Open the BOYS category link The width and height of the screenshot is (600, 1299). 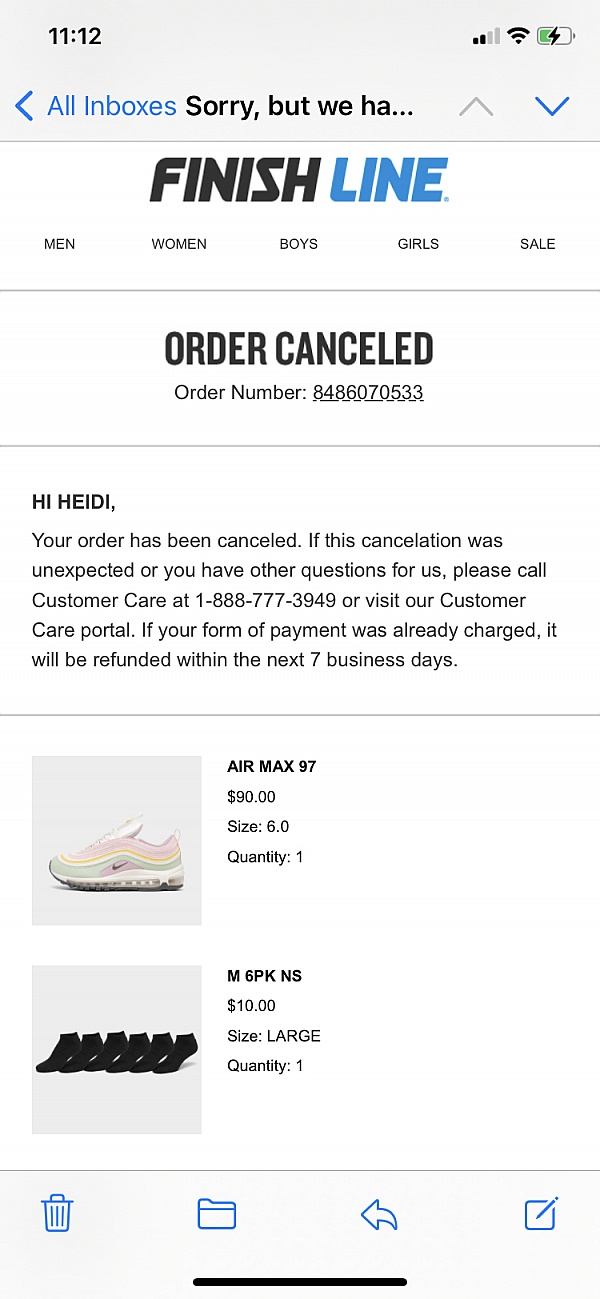[298, 244]
